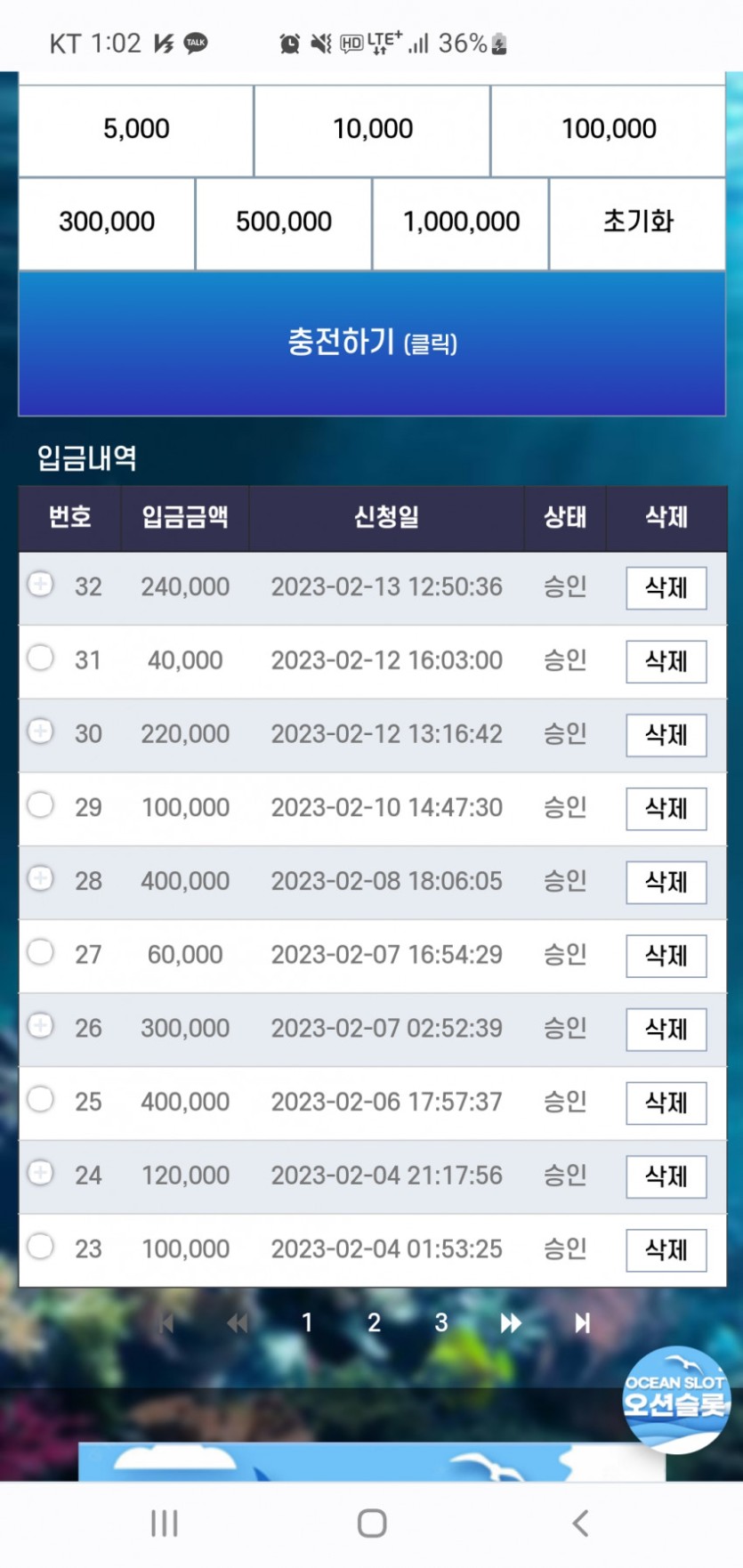Delete deposit record number 31

pyautogui.click(x=666, y=662)
